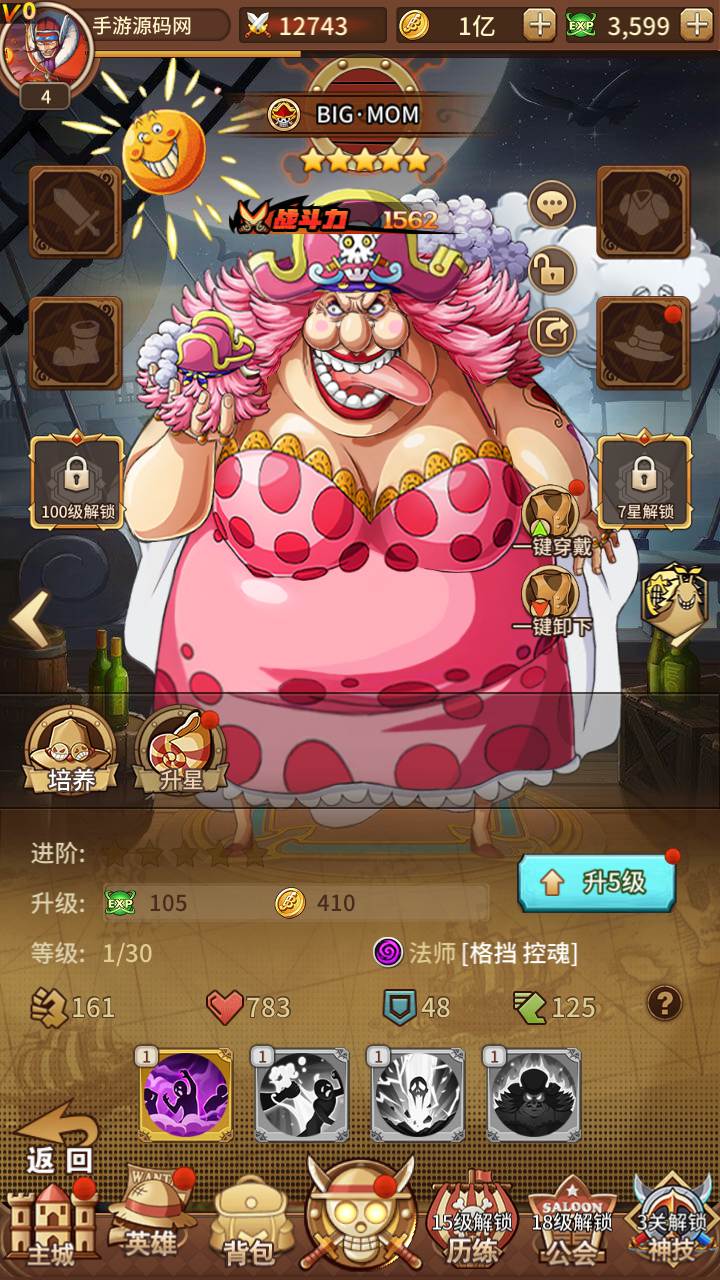Open the hat equipment slot
Image resolution: width=720 pixels, height=1280 pixels.
click(x=643, y=343)
